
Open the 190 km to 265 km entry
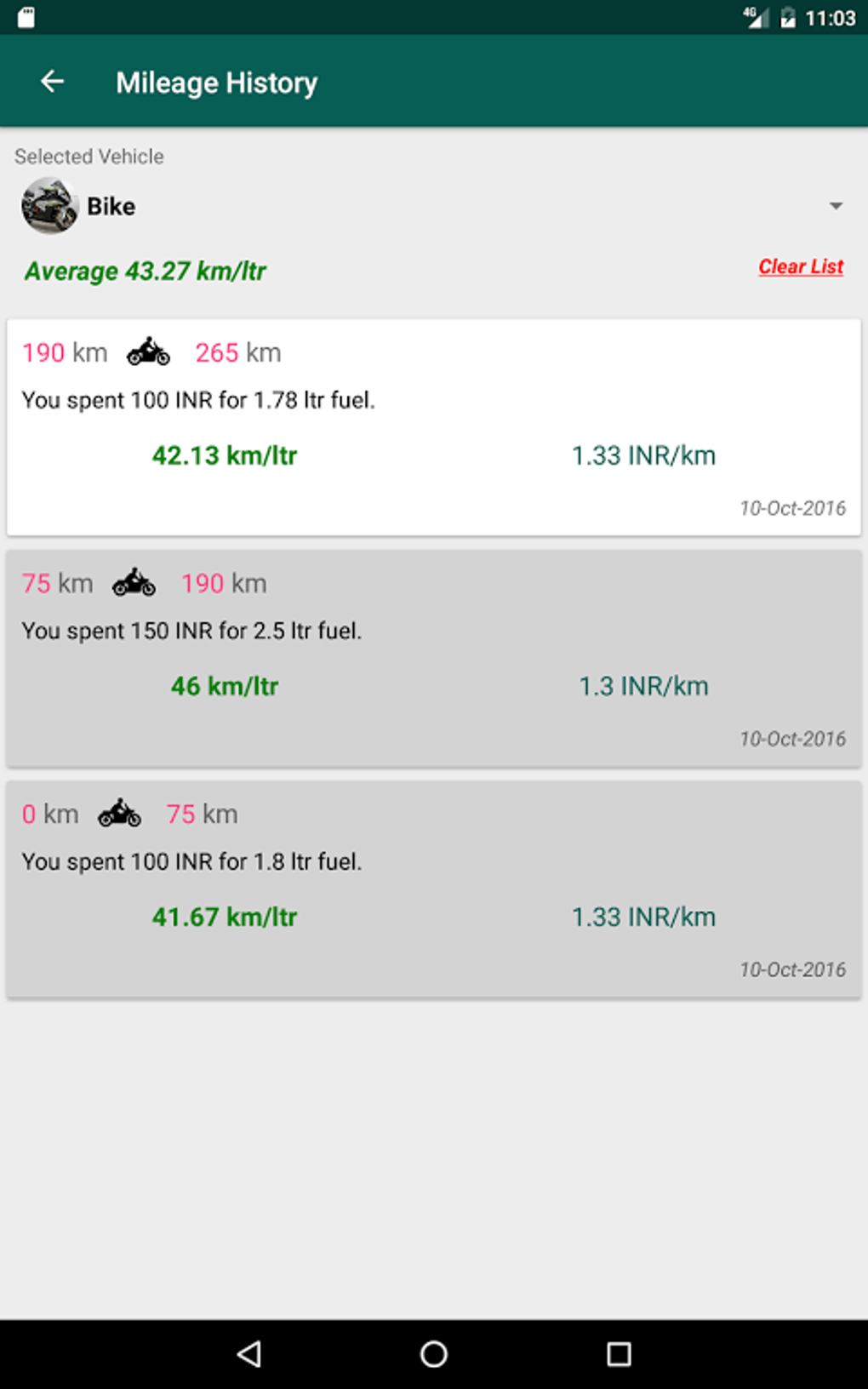(x=434, y=427)
